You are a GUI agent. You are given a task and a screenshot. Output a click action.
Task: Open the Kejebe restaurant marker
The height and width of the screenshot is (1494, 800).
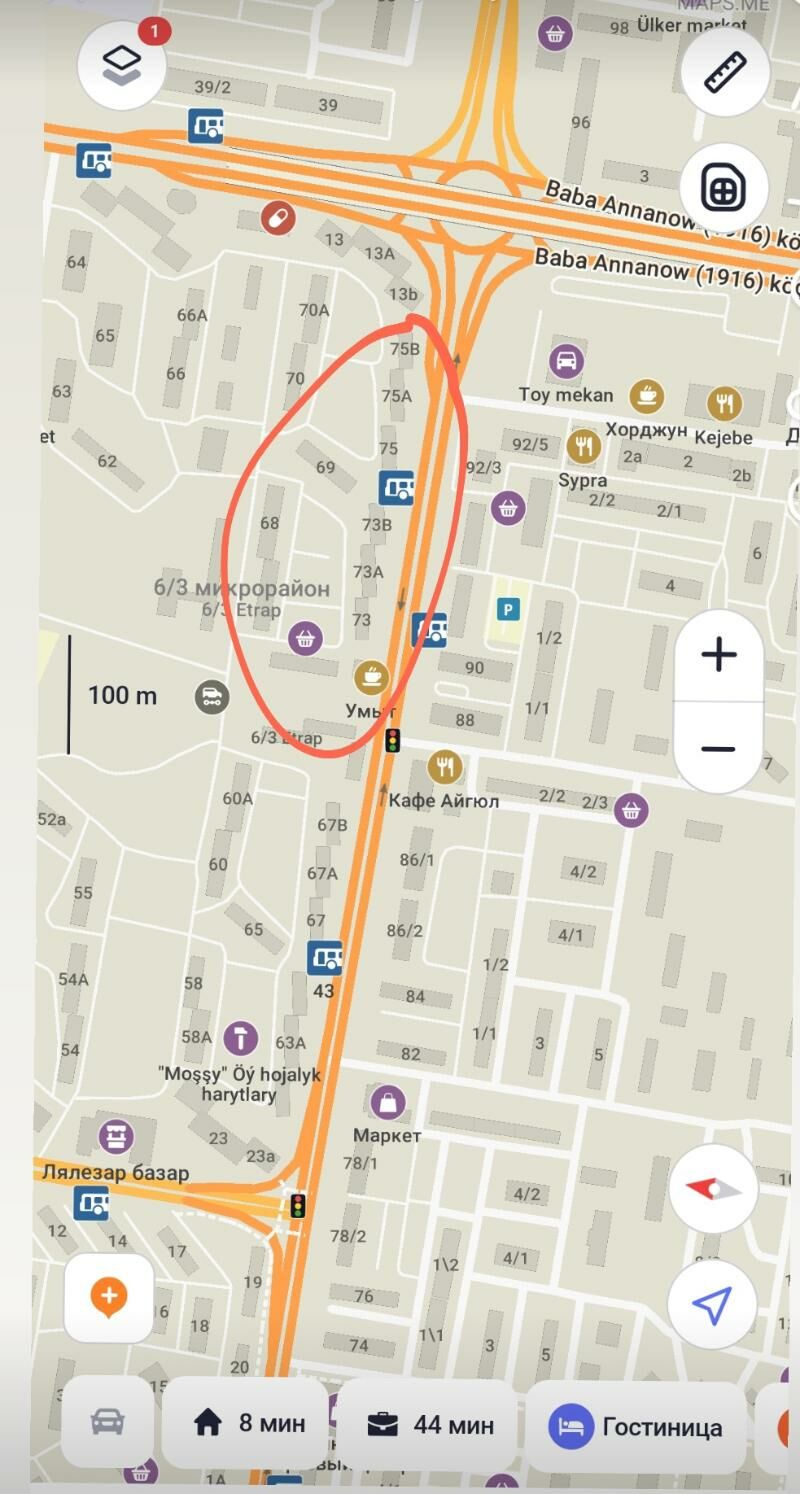coord(724,403)
